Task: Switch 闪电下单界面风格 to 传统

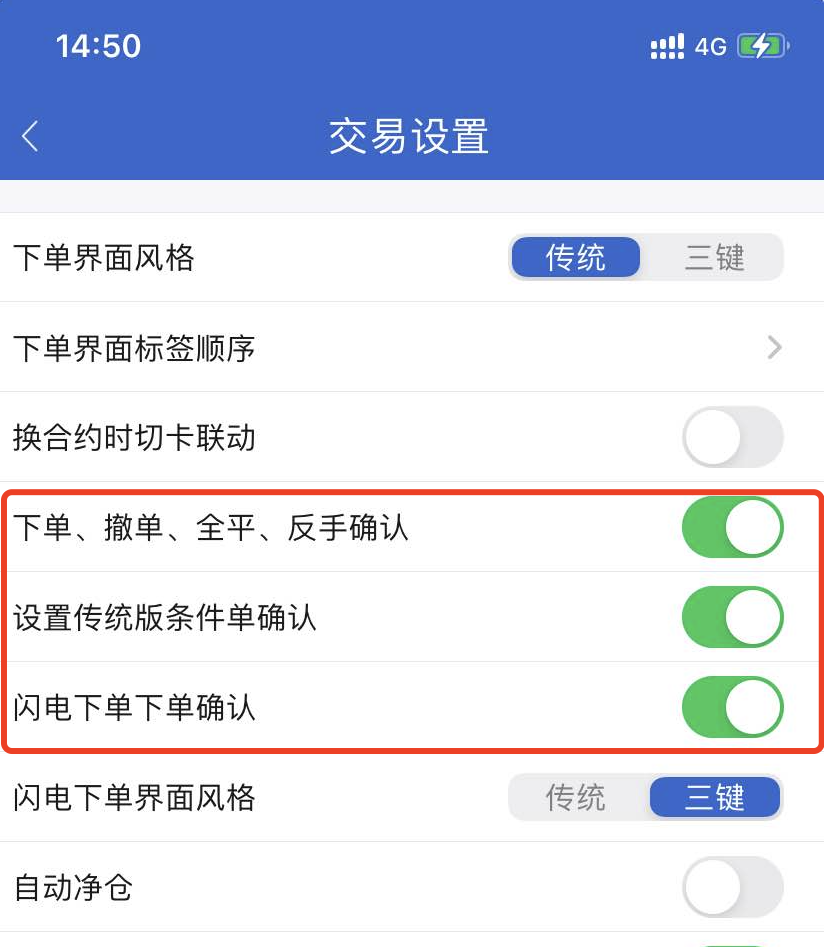Action: coord(575,797)
